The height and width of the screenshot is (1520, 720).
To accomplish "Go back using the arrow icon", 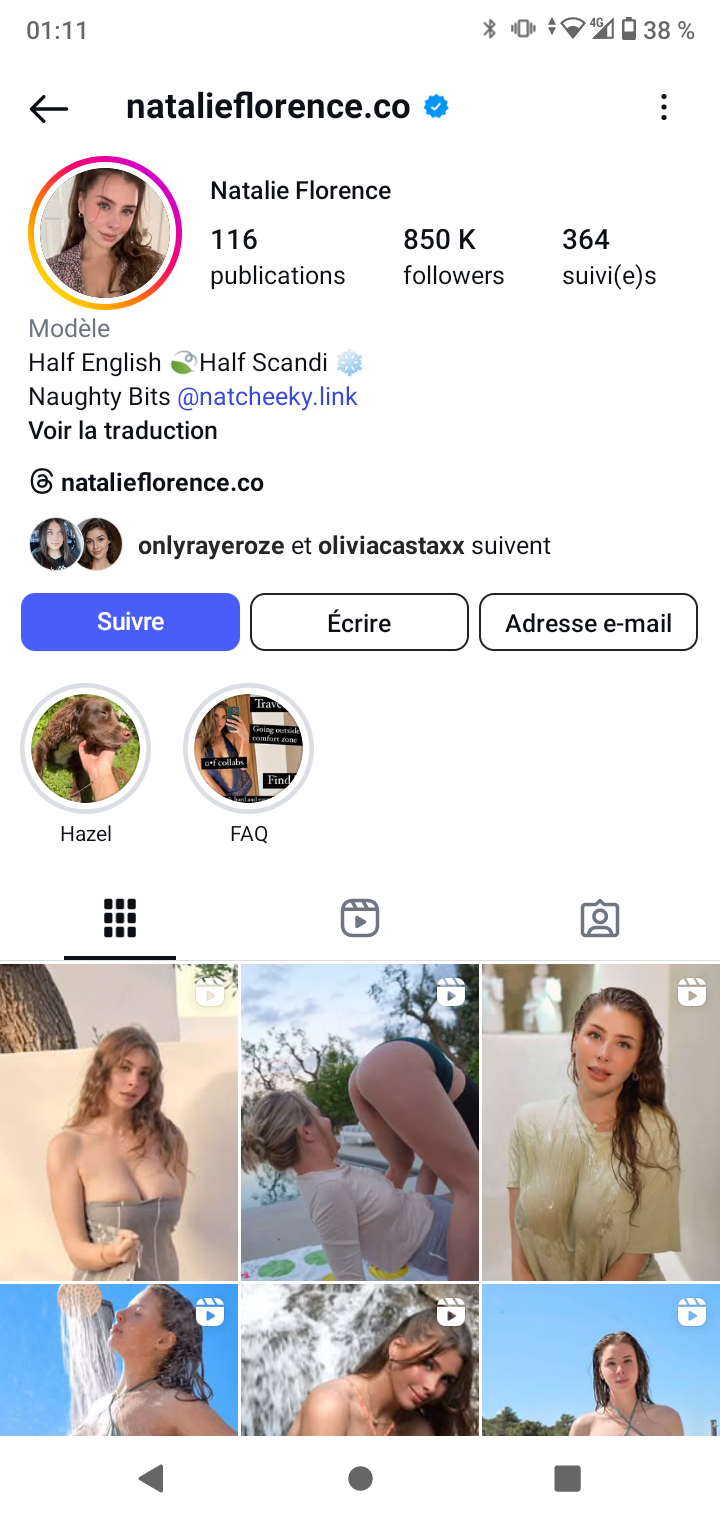I will pos(48,108).
